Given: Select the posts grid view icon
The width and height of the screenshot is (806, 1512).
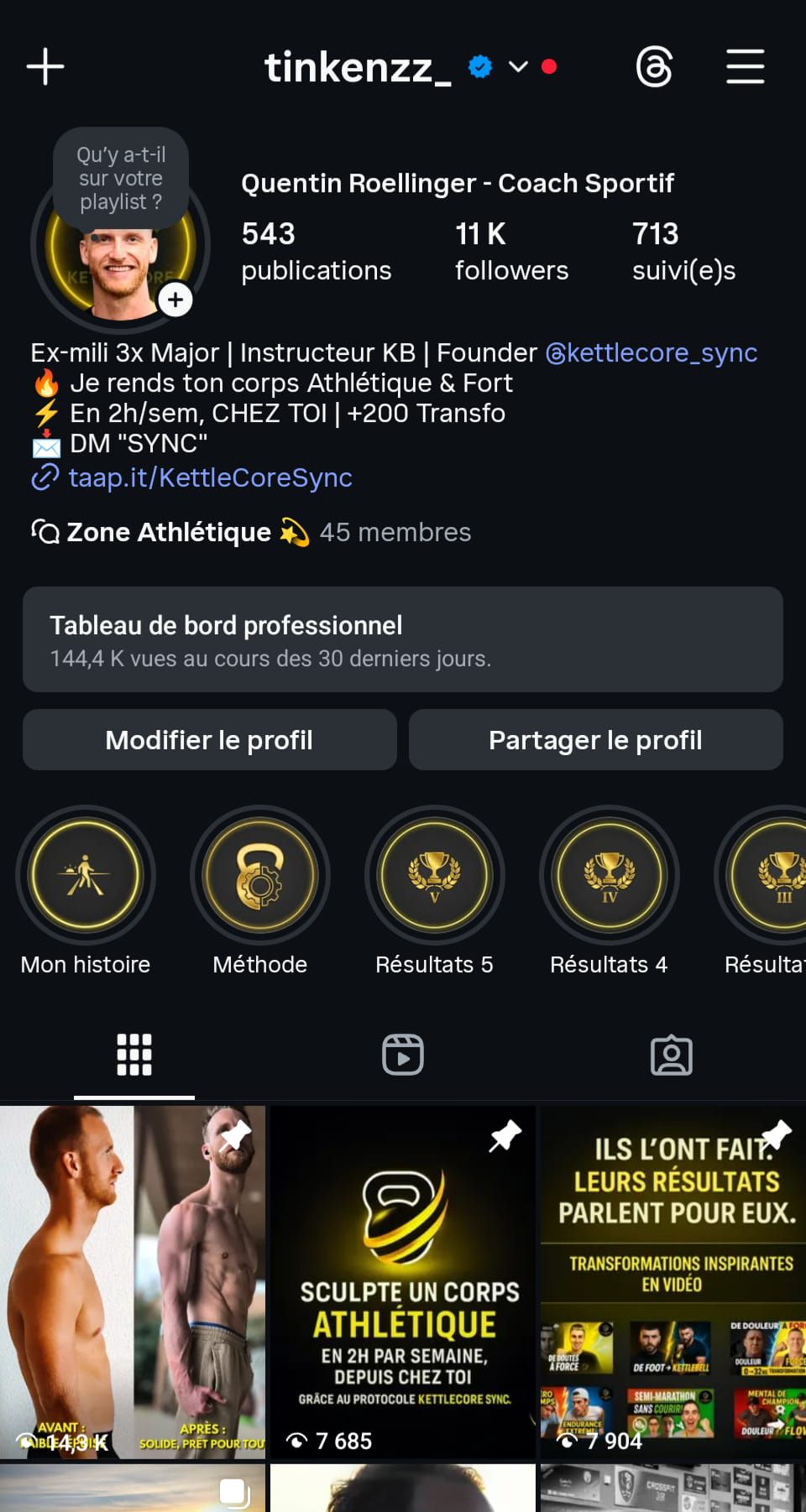Looking at the screenshot, I should point(134,1055).
